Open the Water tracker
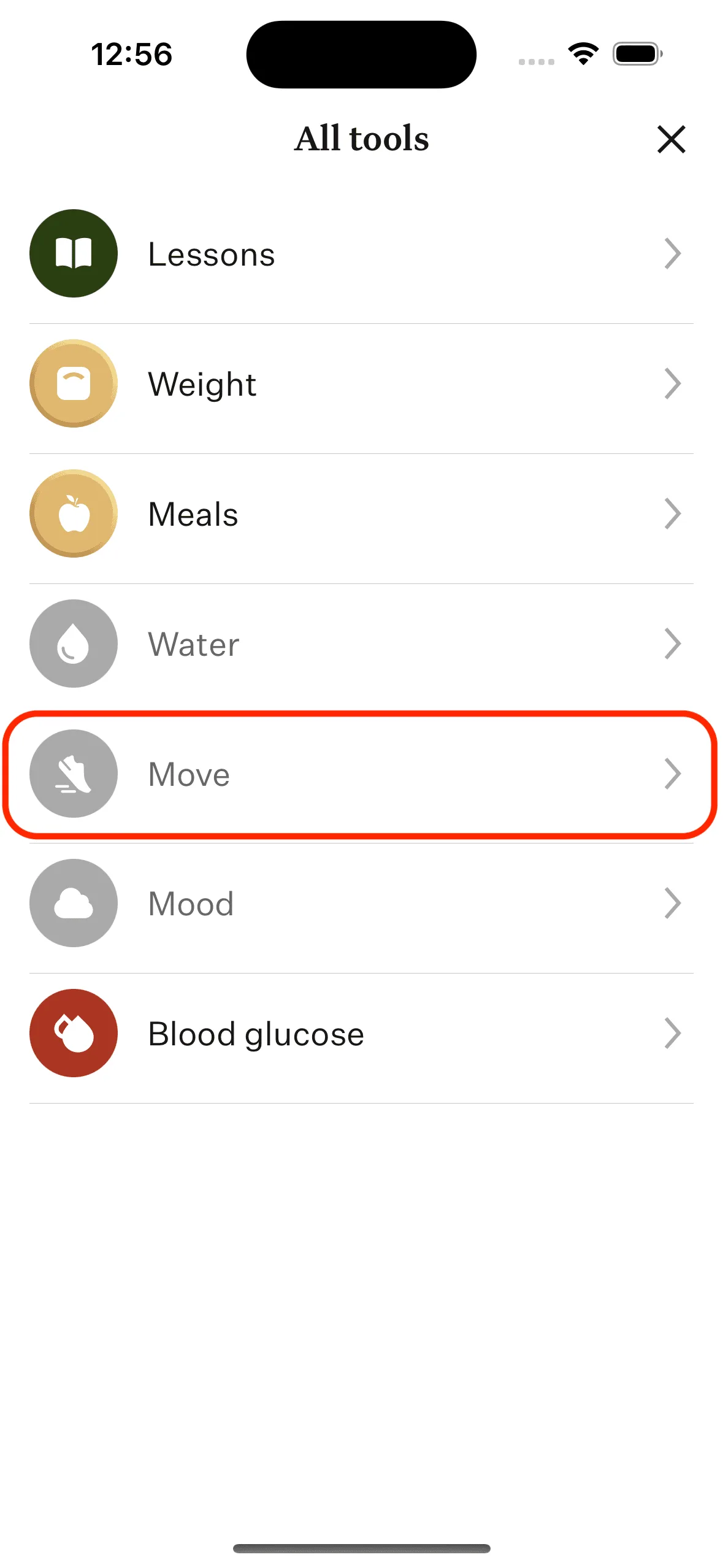The image size is (723, 1568). [361, 644]
